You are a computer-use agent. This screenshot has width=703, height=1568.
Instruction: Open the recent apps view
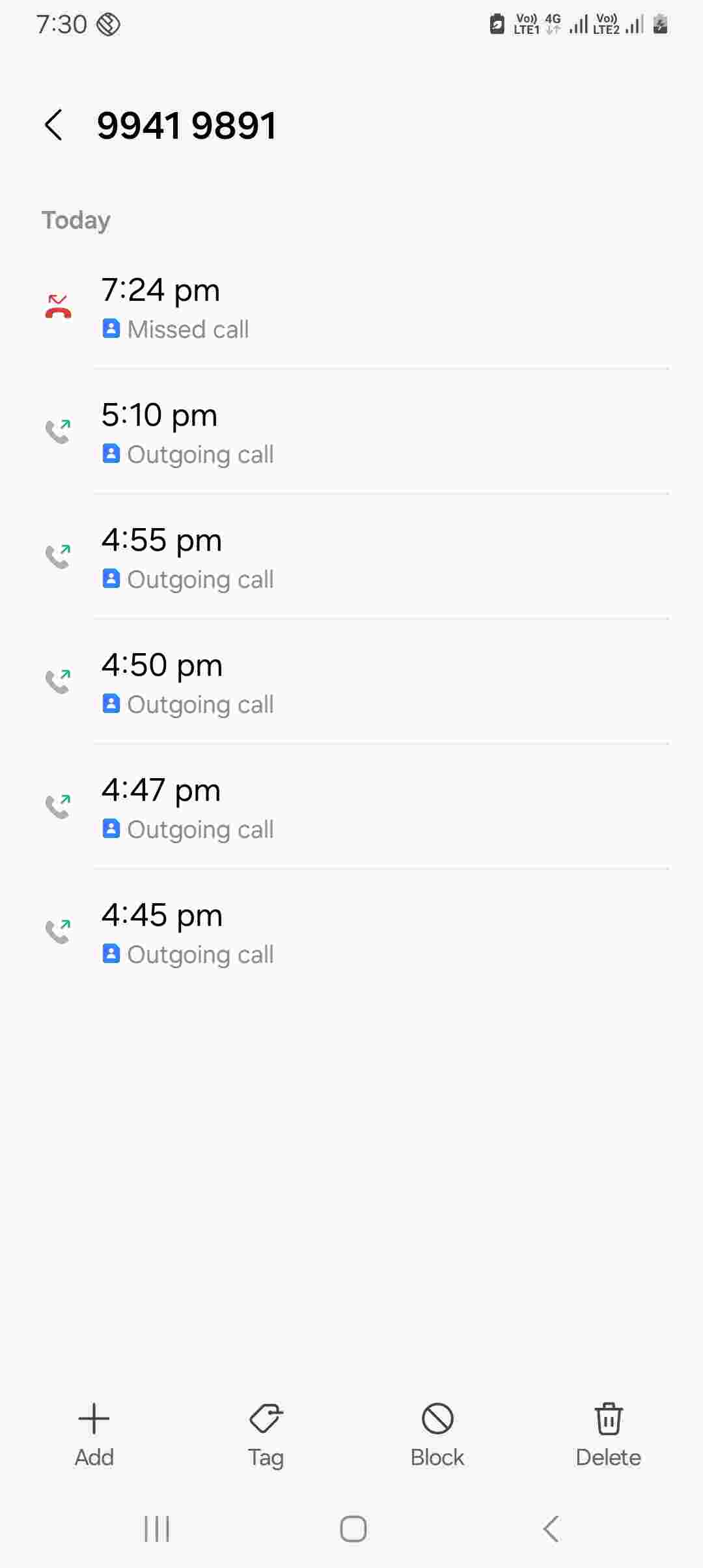point(157,1529)
